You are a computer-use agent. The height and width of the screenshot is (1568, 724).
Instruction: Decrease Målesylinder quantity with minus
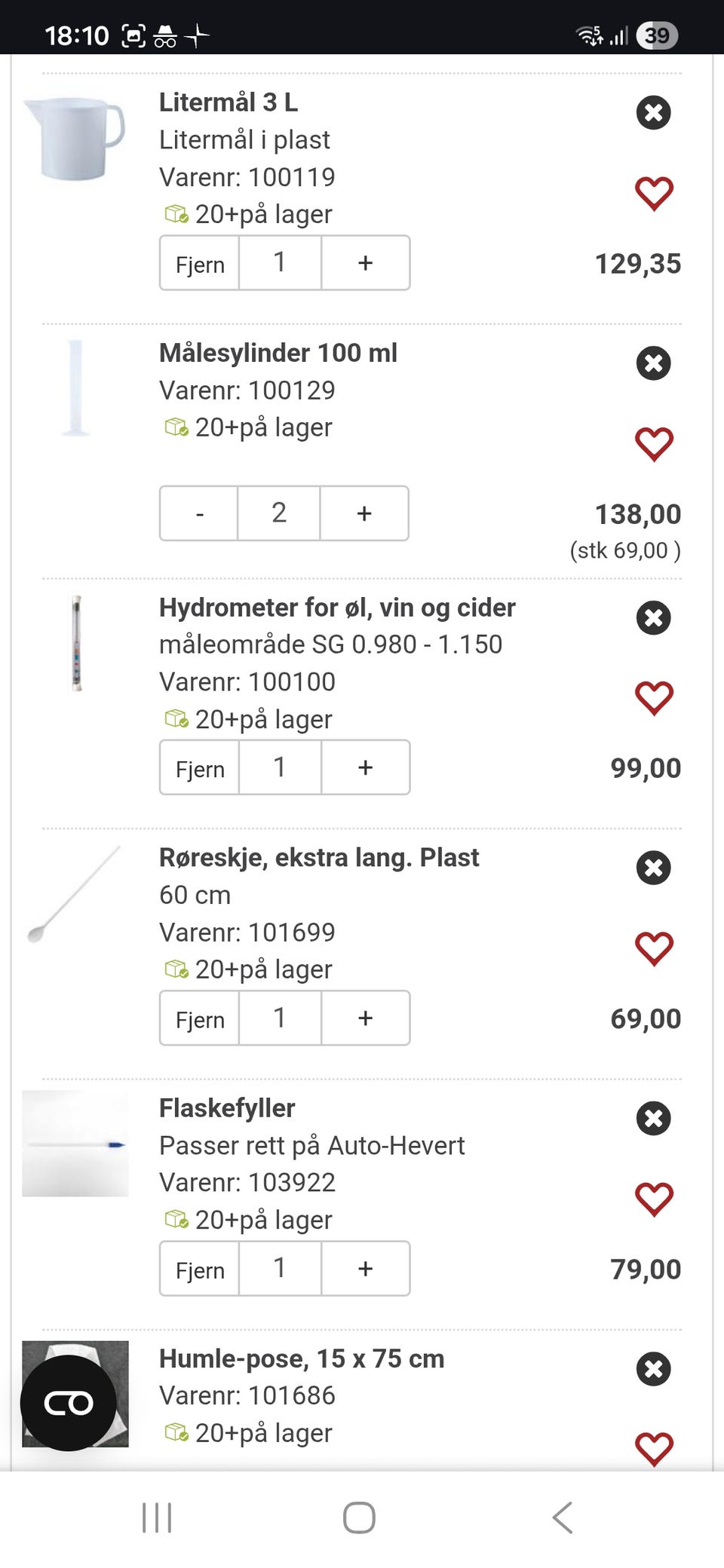(198, 513)
